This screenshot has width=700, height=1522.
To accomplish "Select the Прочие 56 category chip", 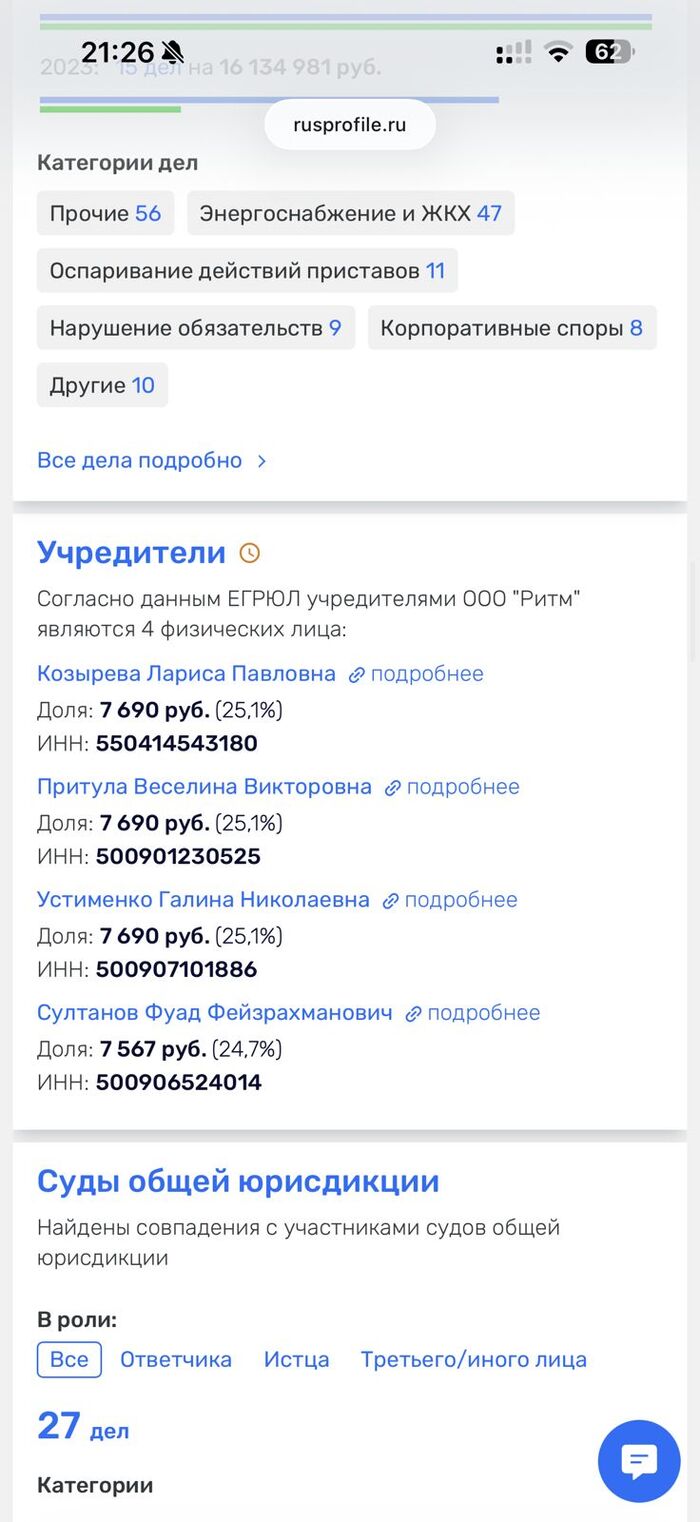I will click(x=105, y=213).
